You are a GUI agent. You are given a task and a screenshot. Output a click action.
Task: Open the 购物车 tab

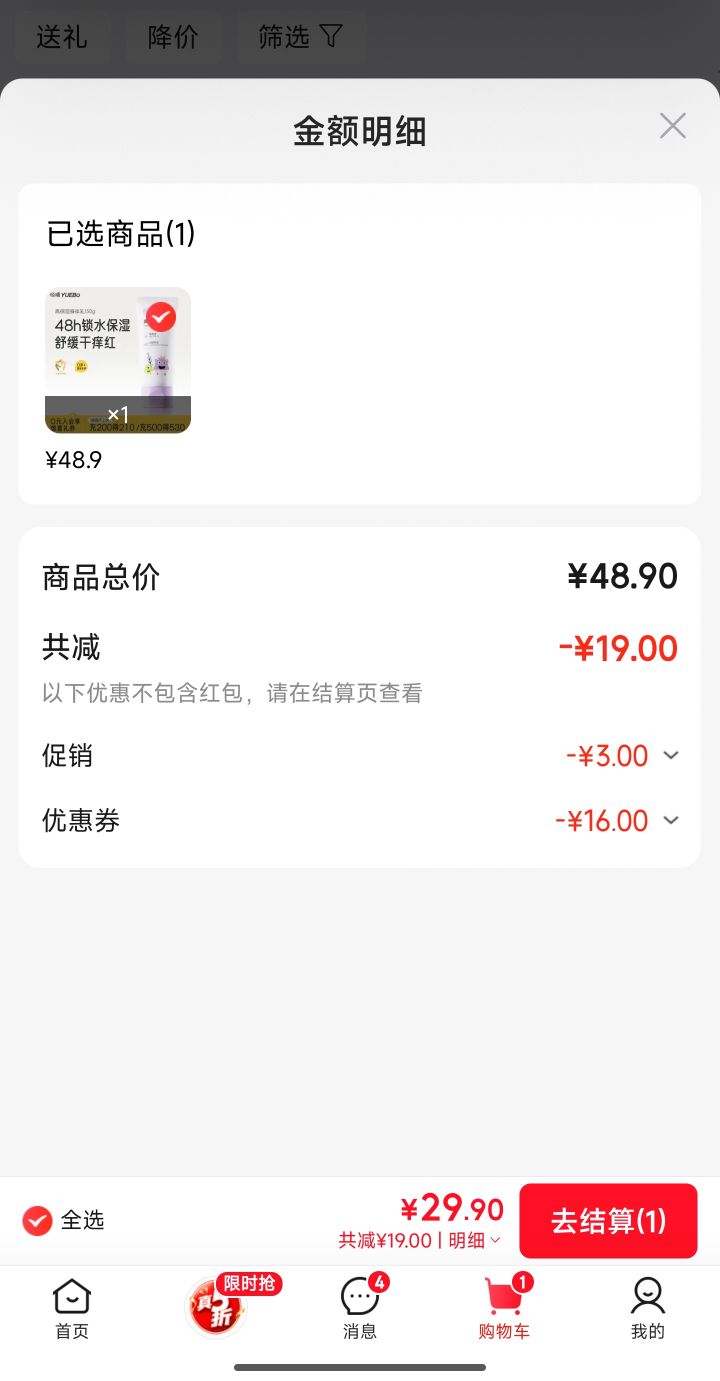(504, 1308)
